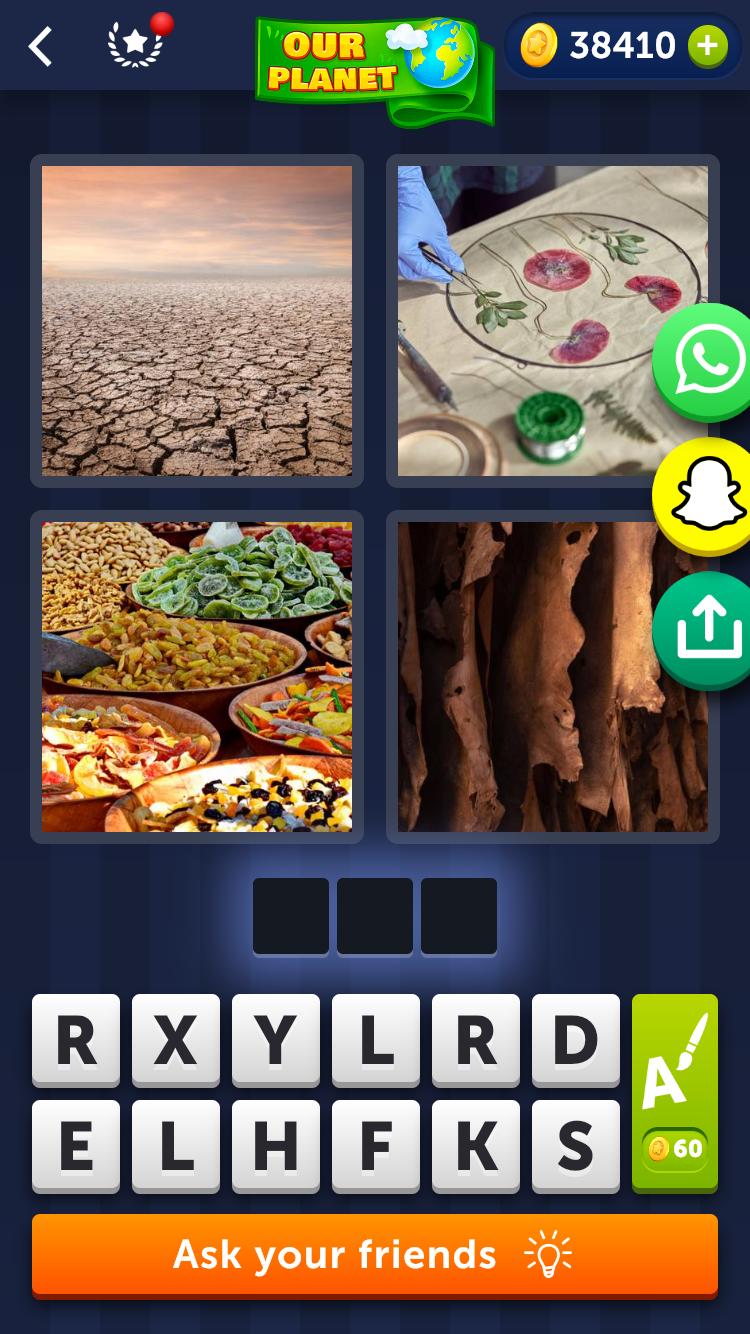
Task: Choose the letter K tile
Action: pos(475,1146)
